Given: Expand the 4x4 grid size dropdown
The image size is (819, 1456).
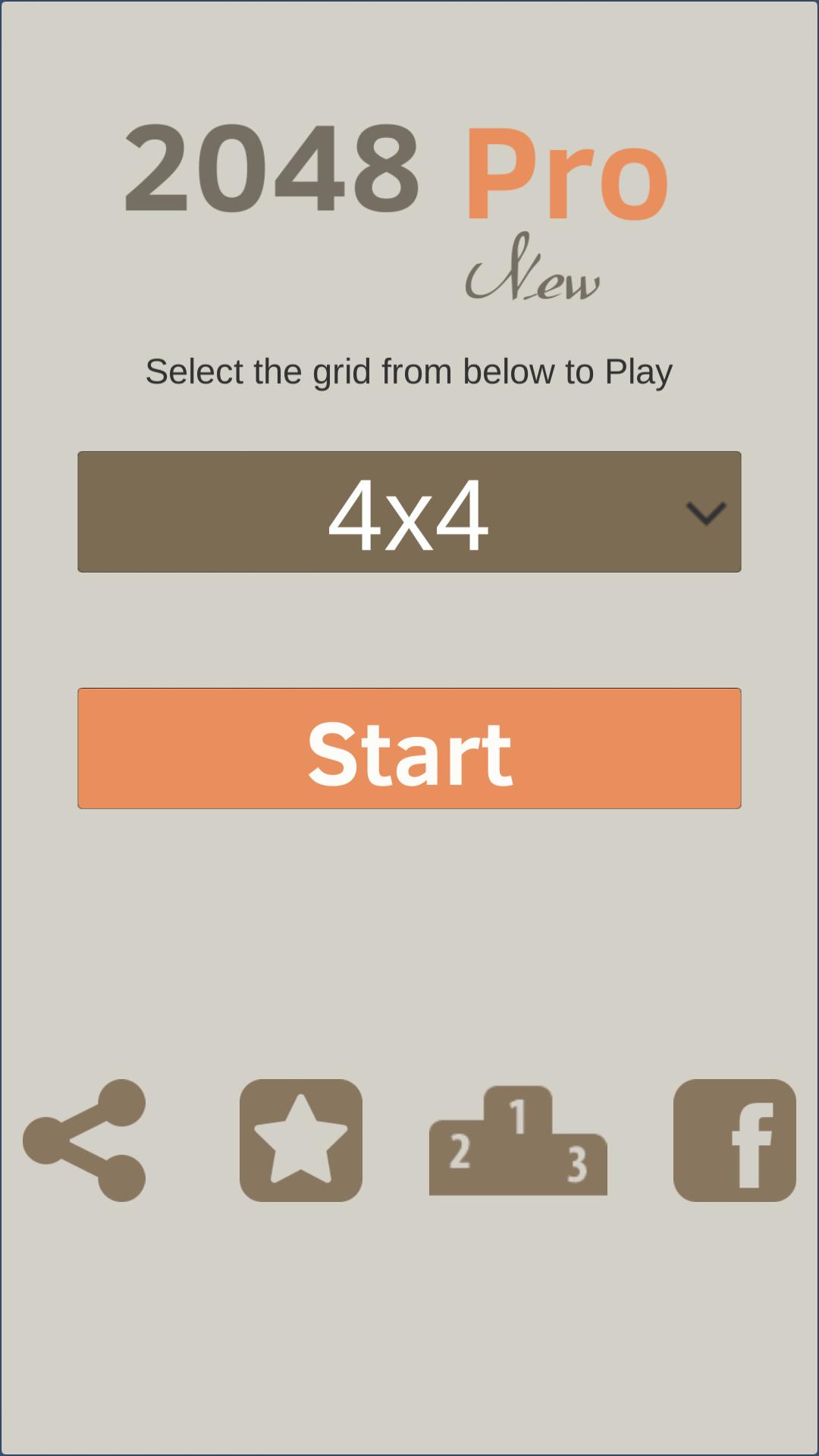Looking at the screenshot, I should click(409, 512).
